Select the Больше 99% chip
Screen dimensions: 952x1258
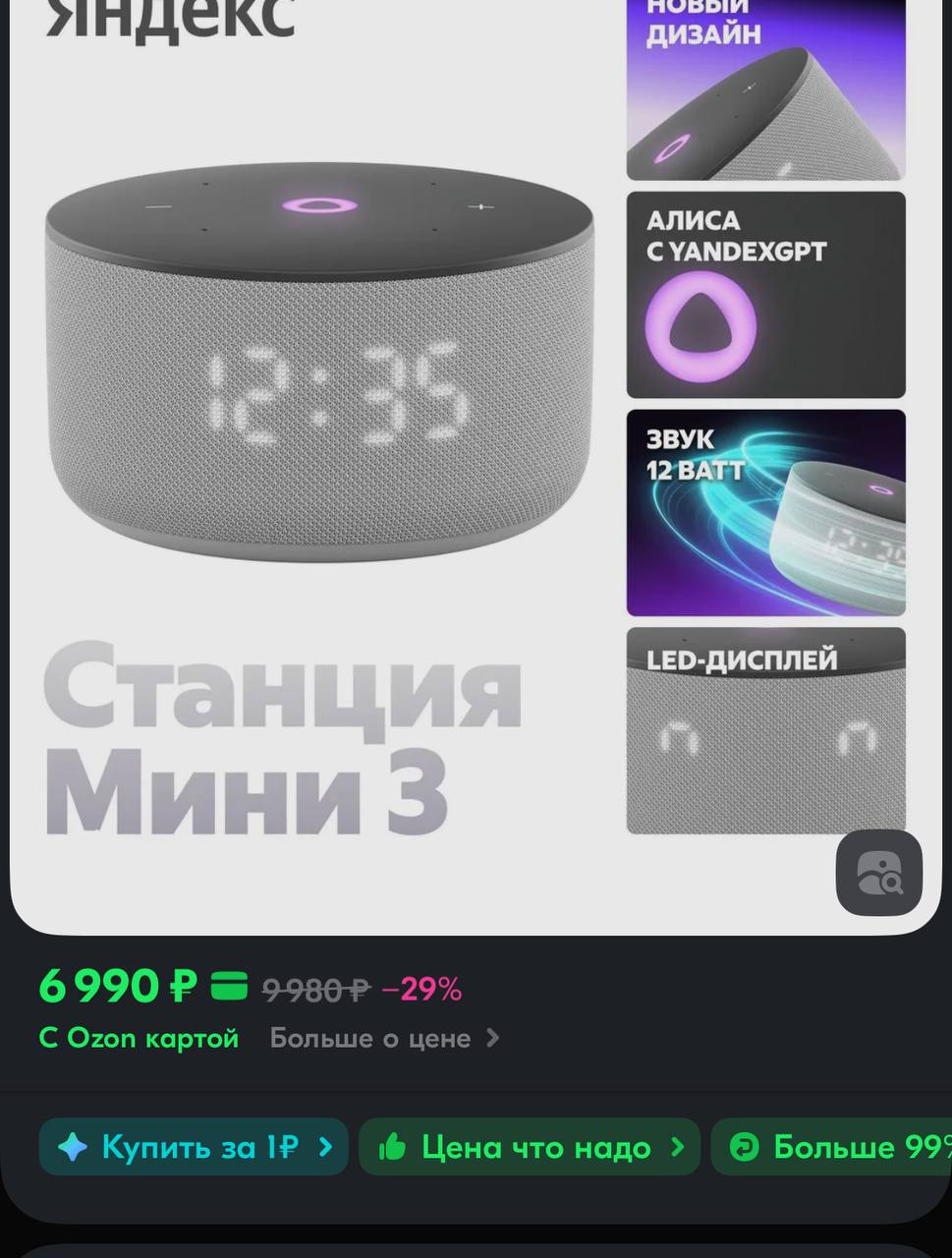(835, 1147)
